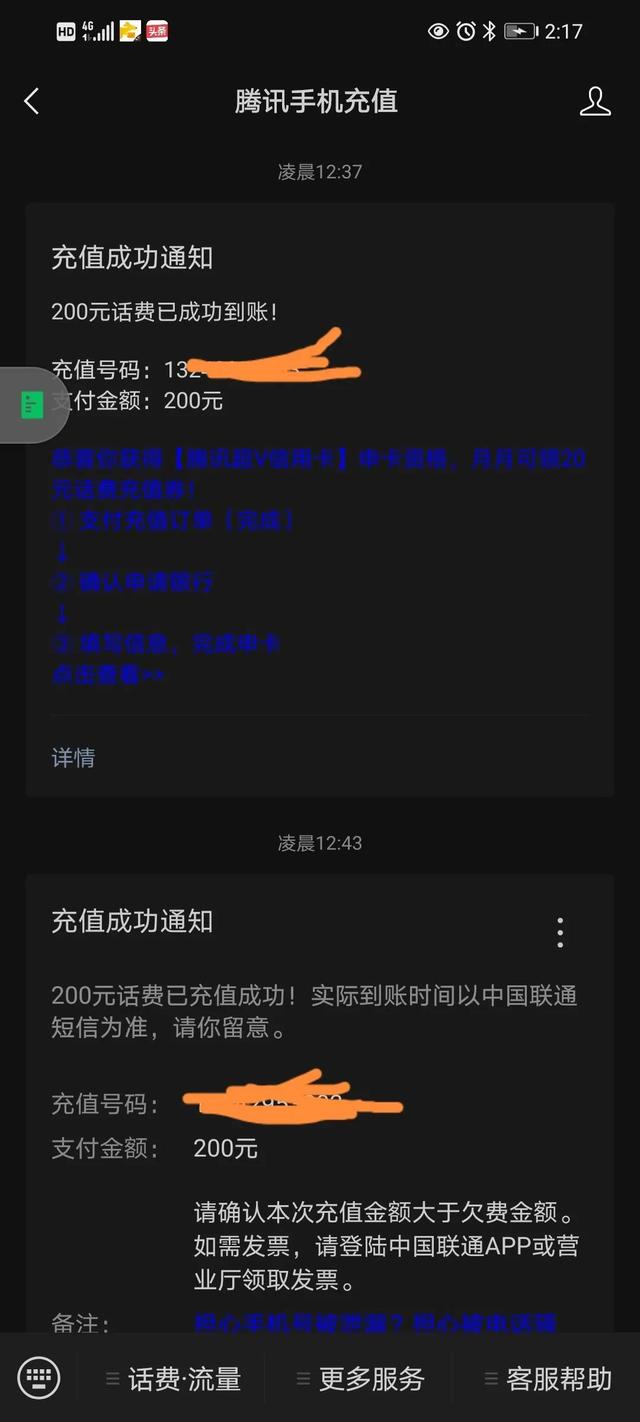Switch to keyboard input mode
This screenshot has height=1422, width=640.
point(39,1378)
